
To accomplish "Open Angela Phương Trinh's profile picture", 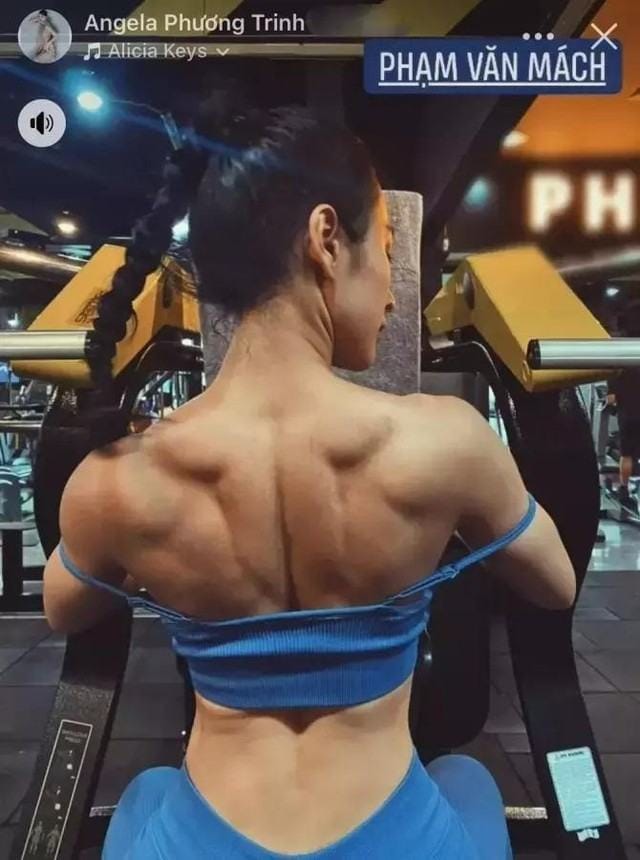I will (44, 36).
